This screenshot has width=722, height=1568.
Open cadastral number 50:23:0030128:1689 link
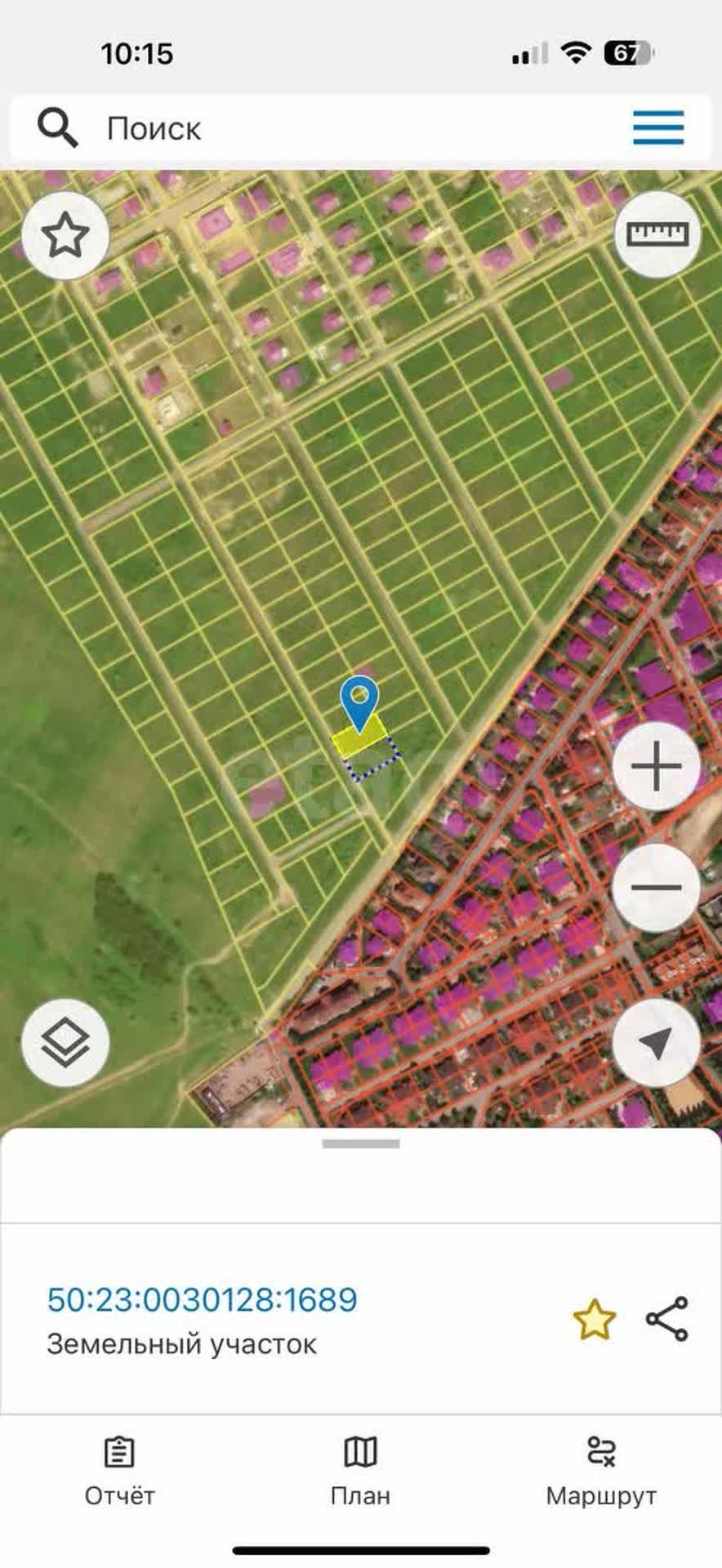coord(202,1300)
